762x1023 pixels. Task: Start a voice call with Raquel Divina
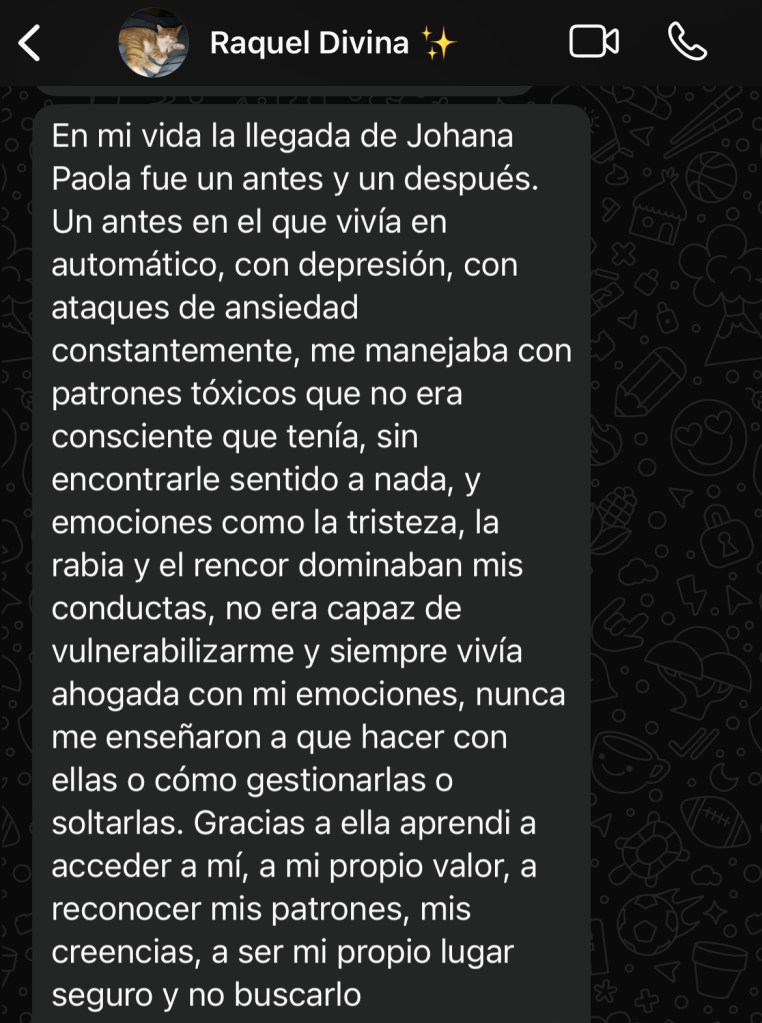tap(687, 42)
